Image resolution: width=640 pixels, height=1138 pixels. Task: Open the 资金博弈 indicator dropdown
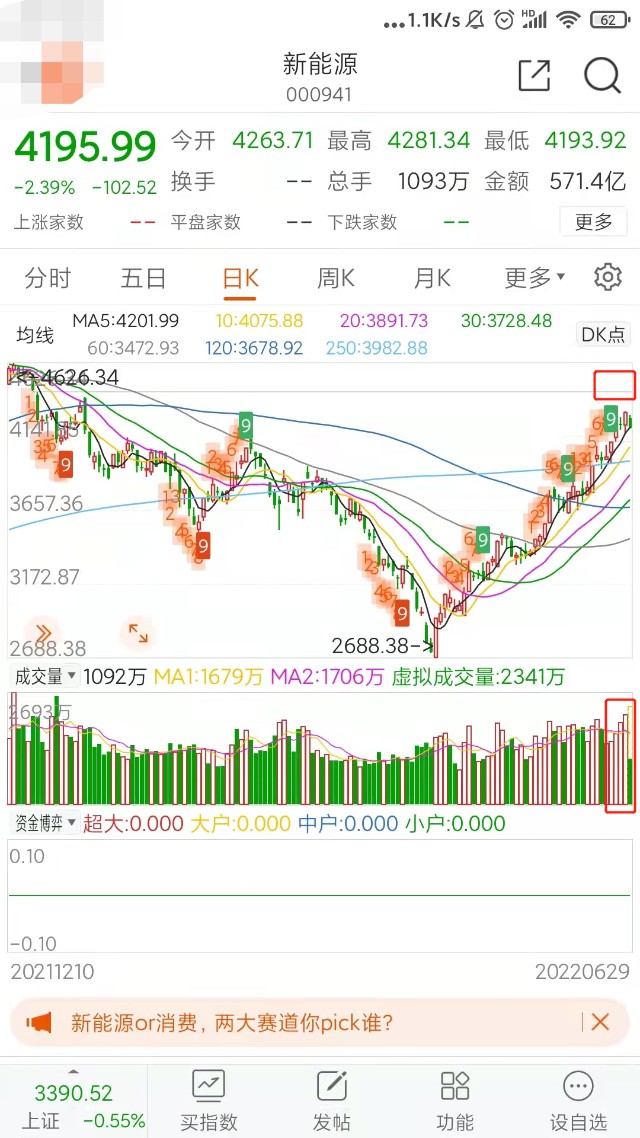[45, 824]
